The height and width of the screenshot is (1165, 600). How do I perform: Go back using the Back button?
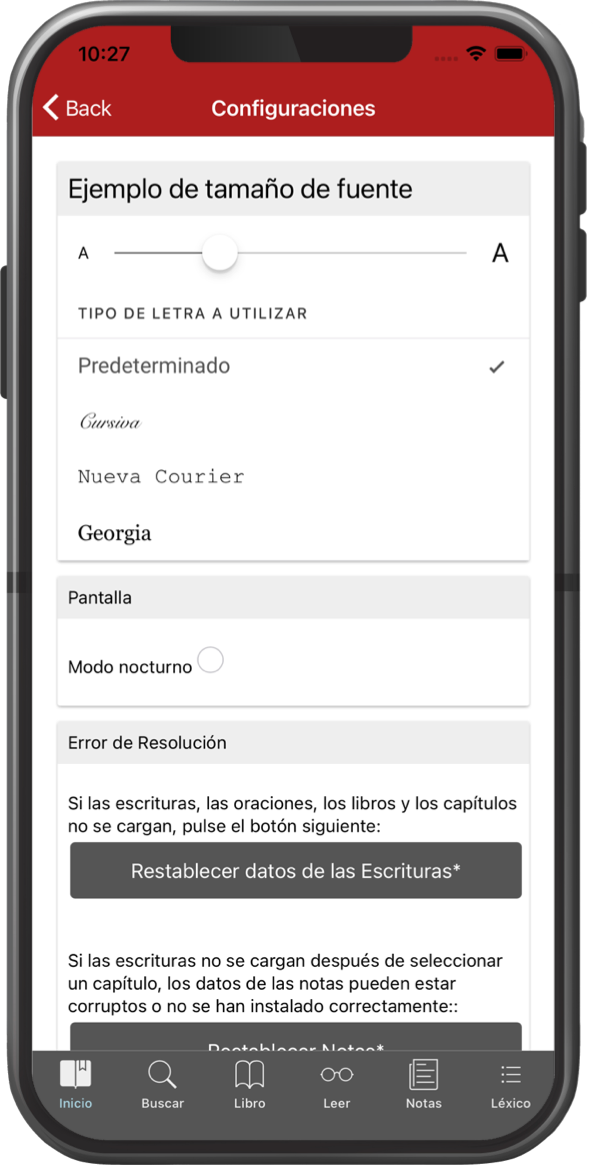76,108
